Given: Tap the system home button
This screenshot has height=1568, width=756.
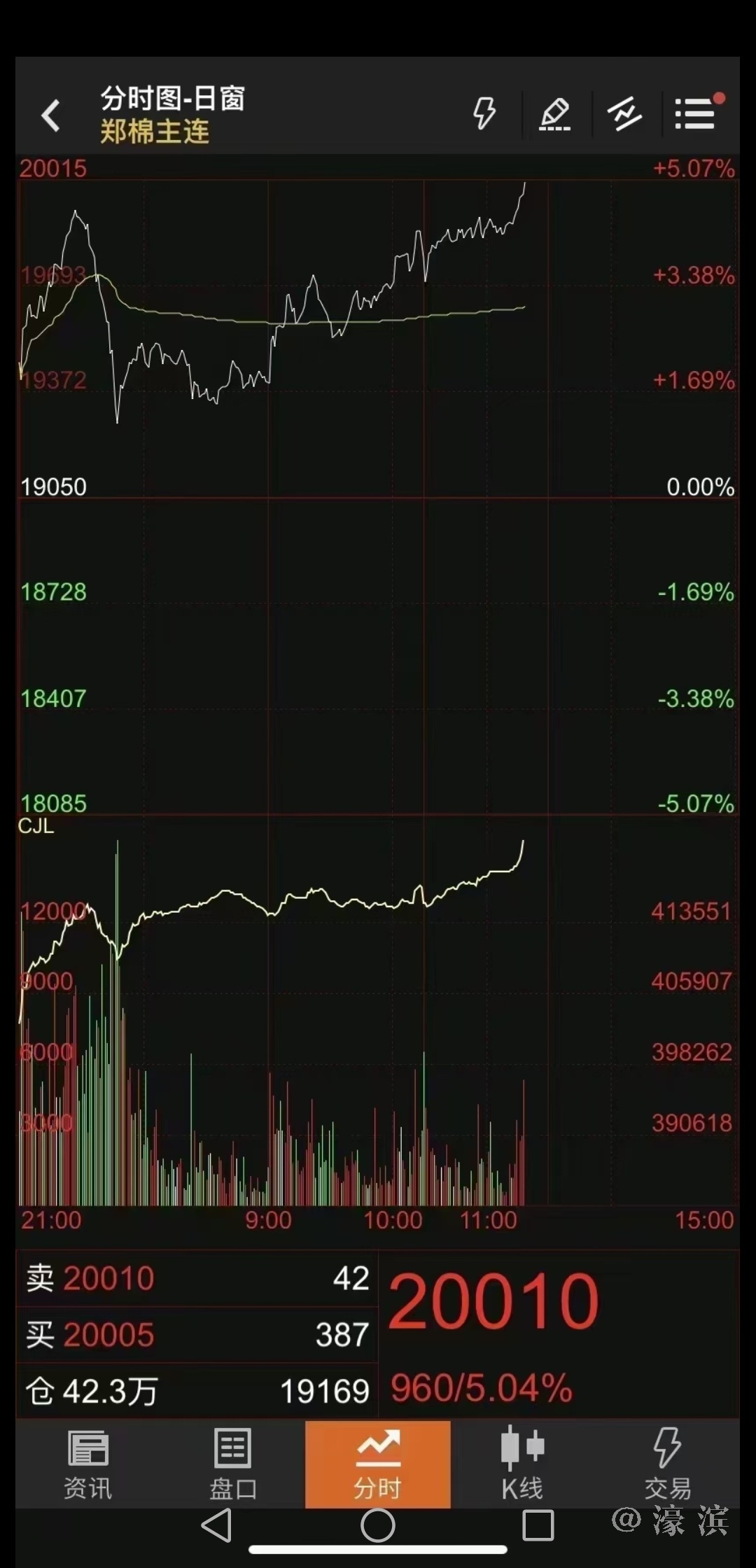Looking at the screenshot, I should point(378,1525).
